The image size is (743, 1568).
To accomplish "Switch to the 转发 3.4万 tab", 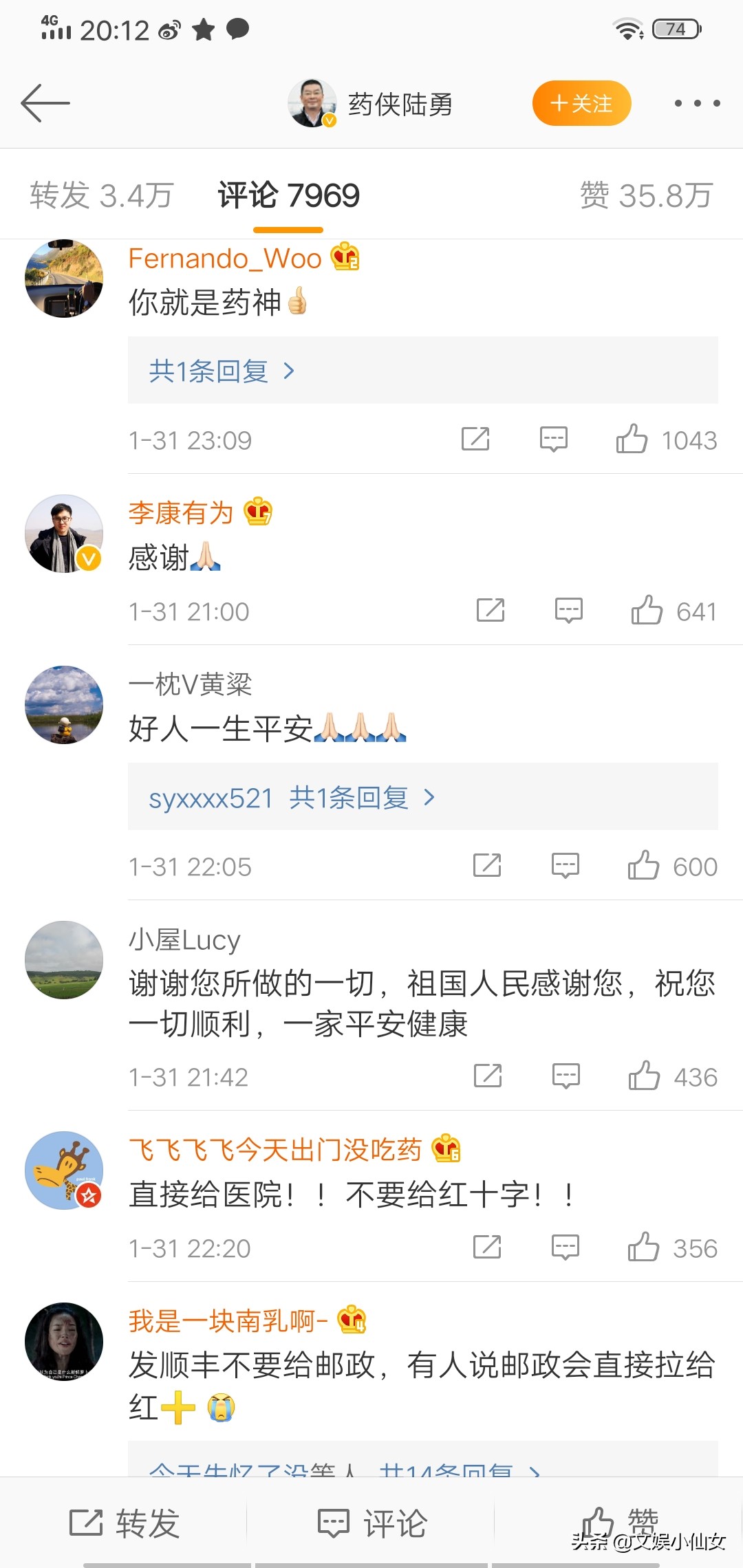I will [x=102, y=195].
